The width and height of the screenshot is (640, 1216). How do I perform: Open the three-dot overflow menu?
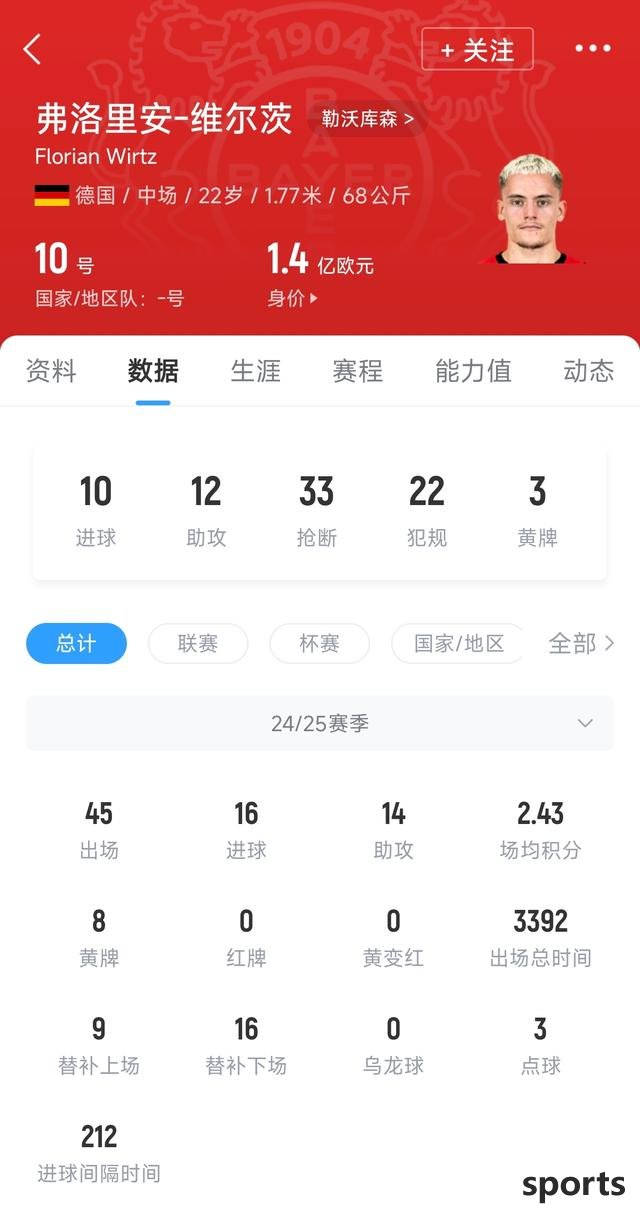(x=592, y=49)
